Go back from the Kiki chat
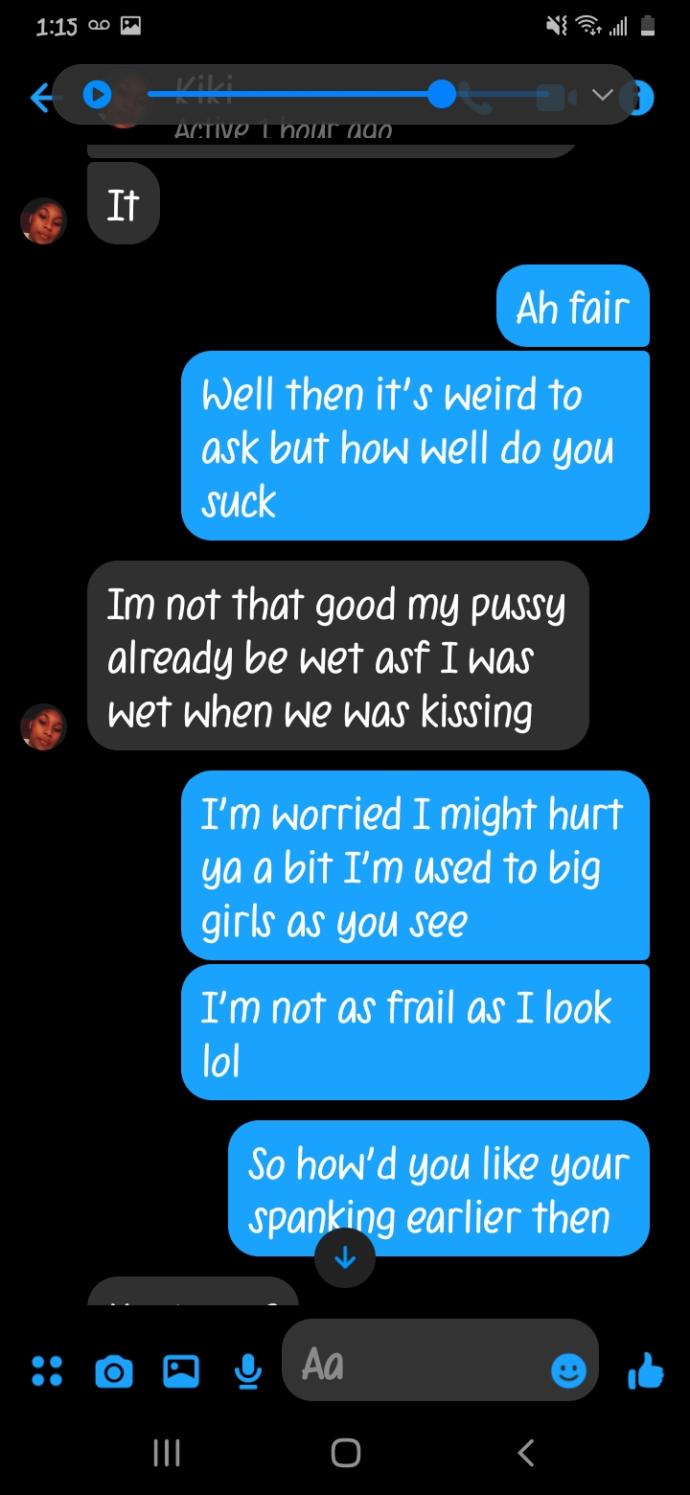 pyautogui.click(x=40, y=96)
